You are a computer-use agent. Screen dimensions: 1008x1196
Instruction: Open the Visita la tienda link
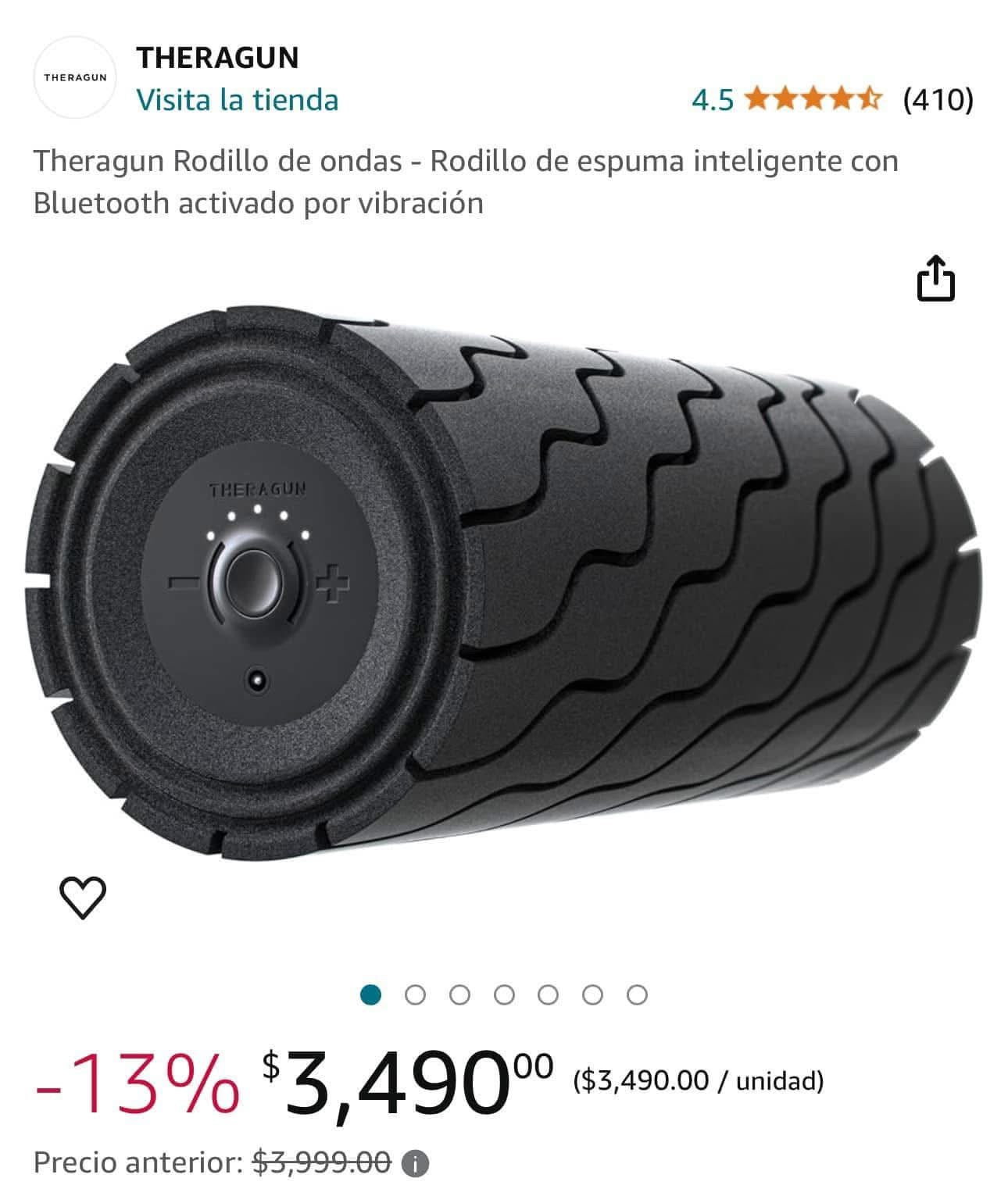(x=238, y=100)
